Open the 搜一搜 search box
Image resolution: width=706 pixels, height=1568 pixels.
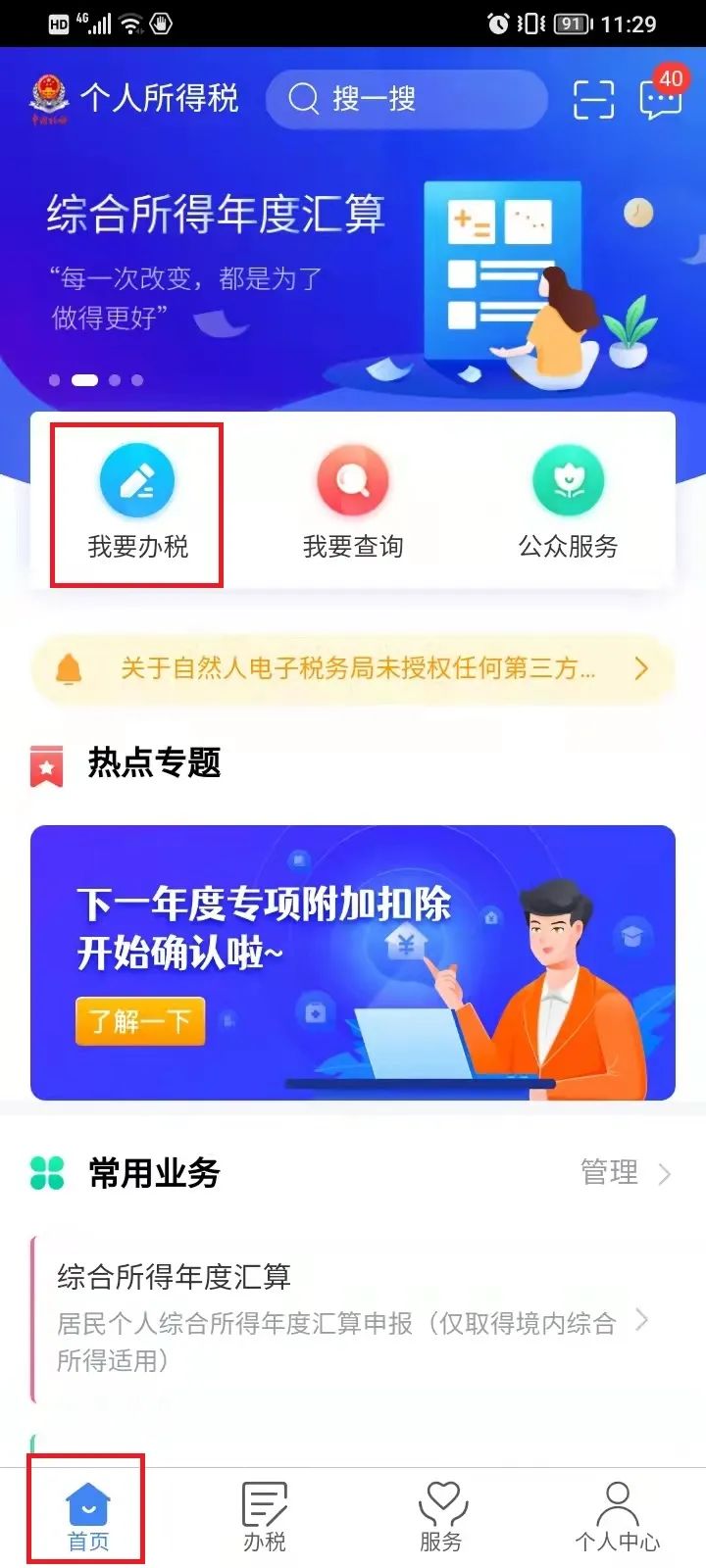click(x=406, y=98)
